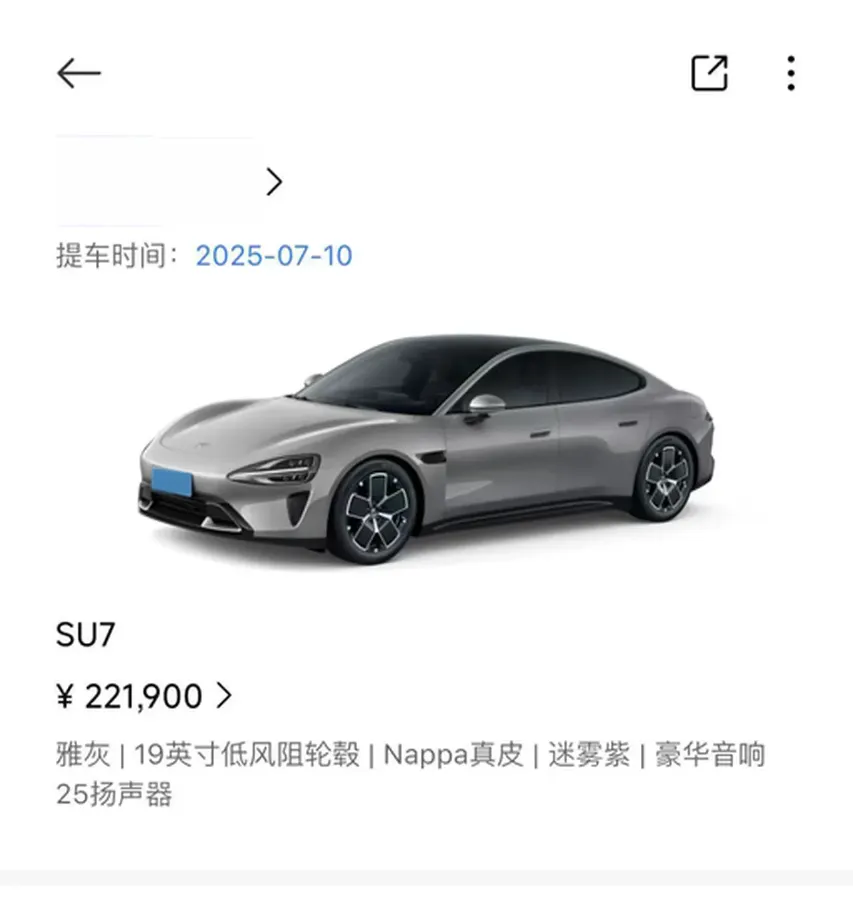Select the SU7 model name text
853x900 pixels.
(x=85, y=633)
